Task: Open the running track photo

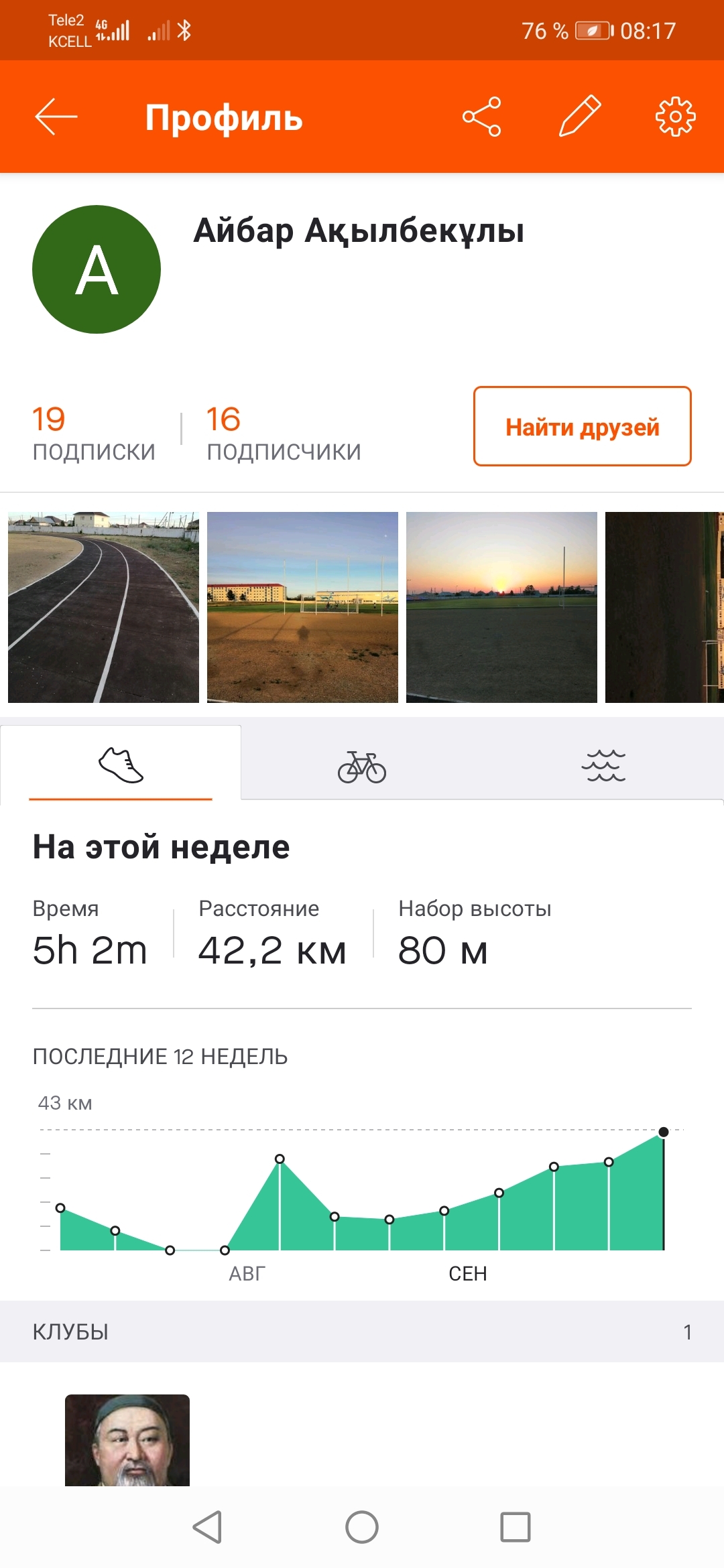Action: click(x=103, y=607)
